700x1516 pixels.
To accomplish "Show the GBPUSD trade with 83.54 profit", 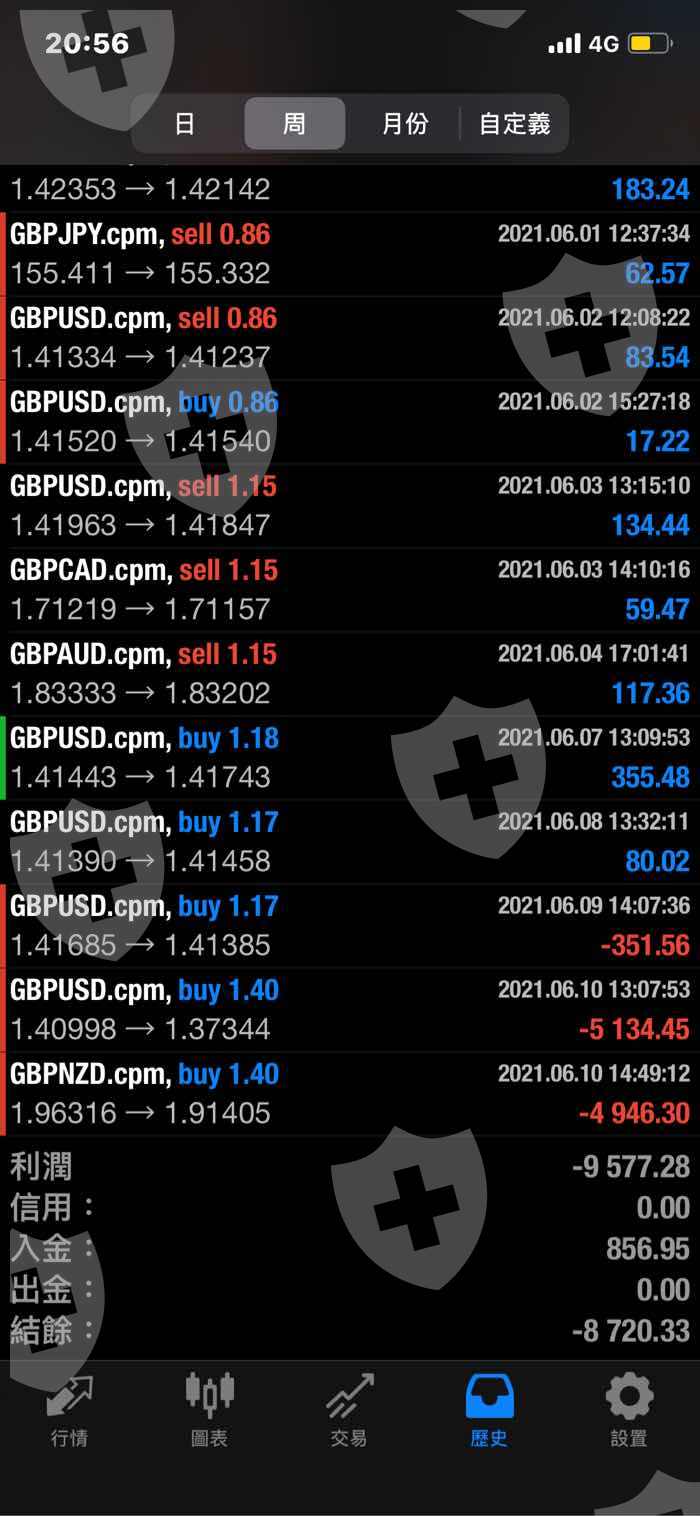I will [x=350, y=338].
